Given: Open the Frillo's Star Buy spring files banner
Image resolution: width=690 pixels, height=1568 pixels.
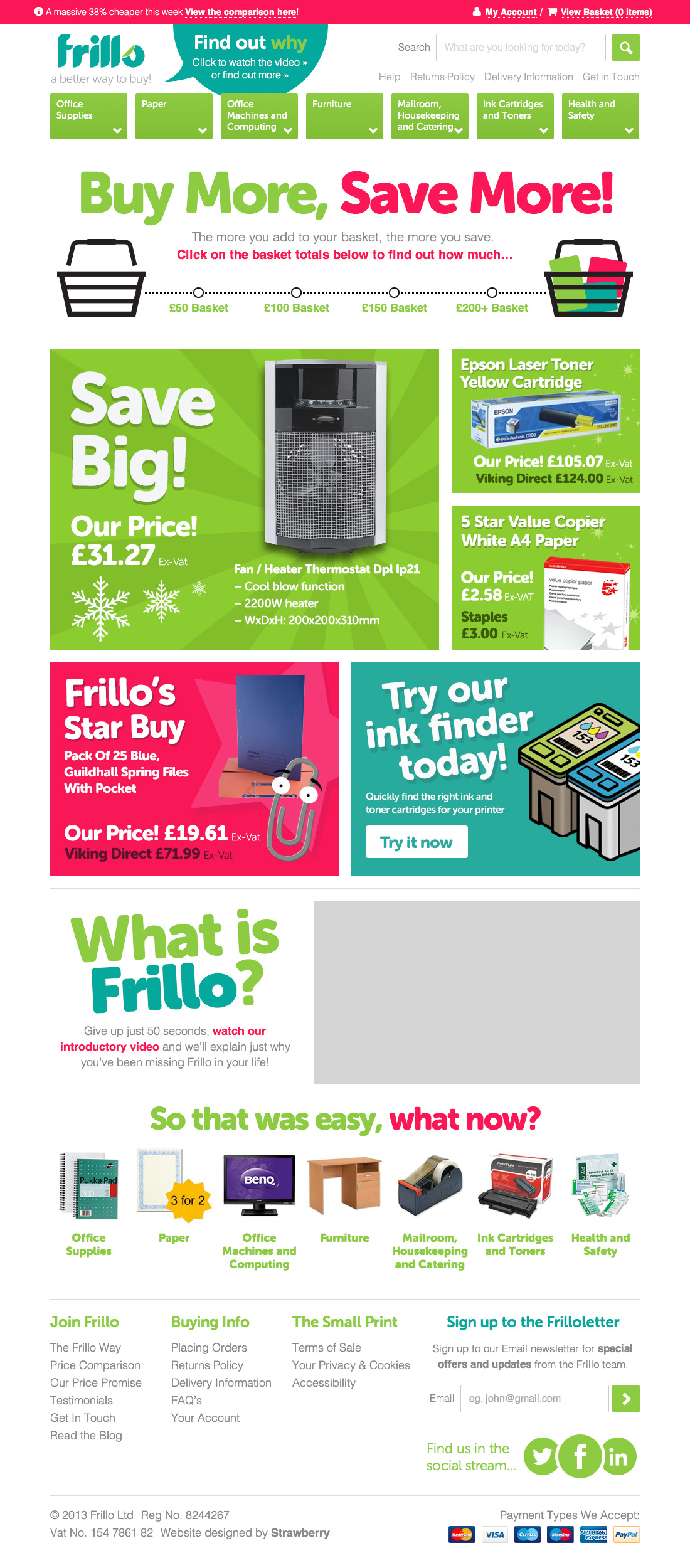Looking at the screenshot, I should 194,768.
